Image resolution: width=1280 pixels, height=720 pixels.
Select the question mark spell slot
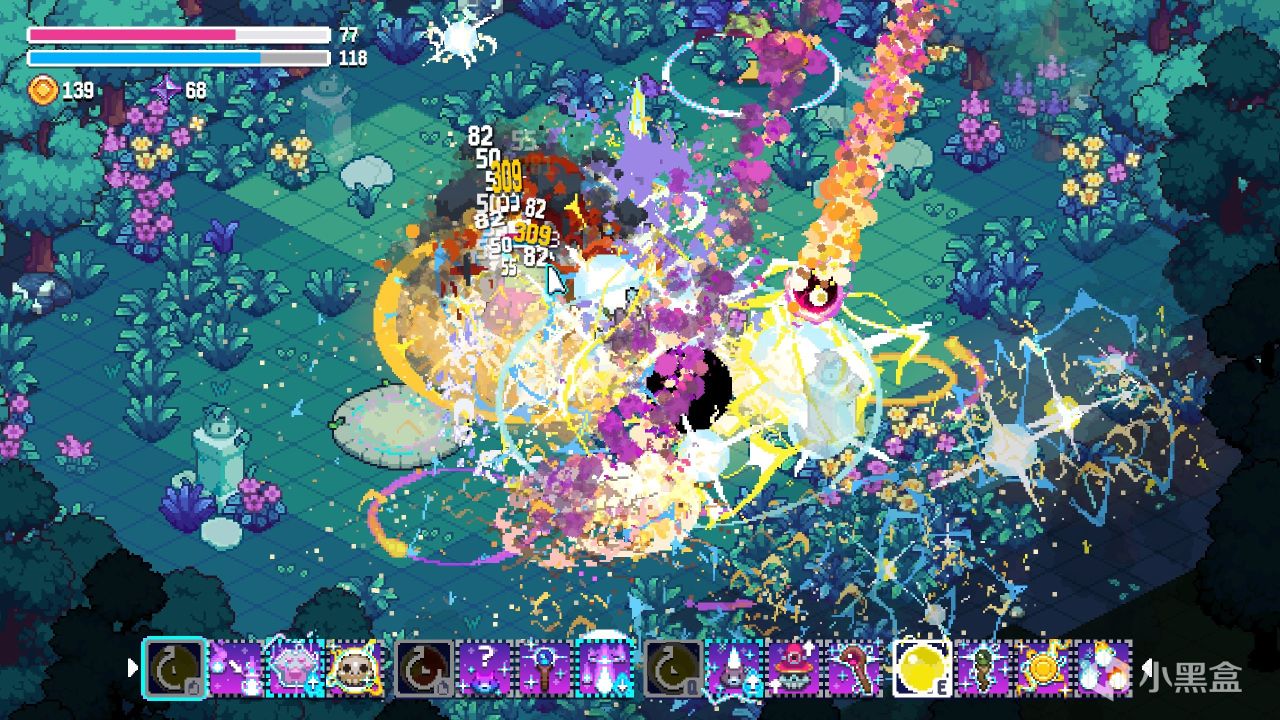[x=485, y=668]
